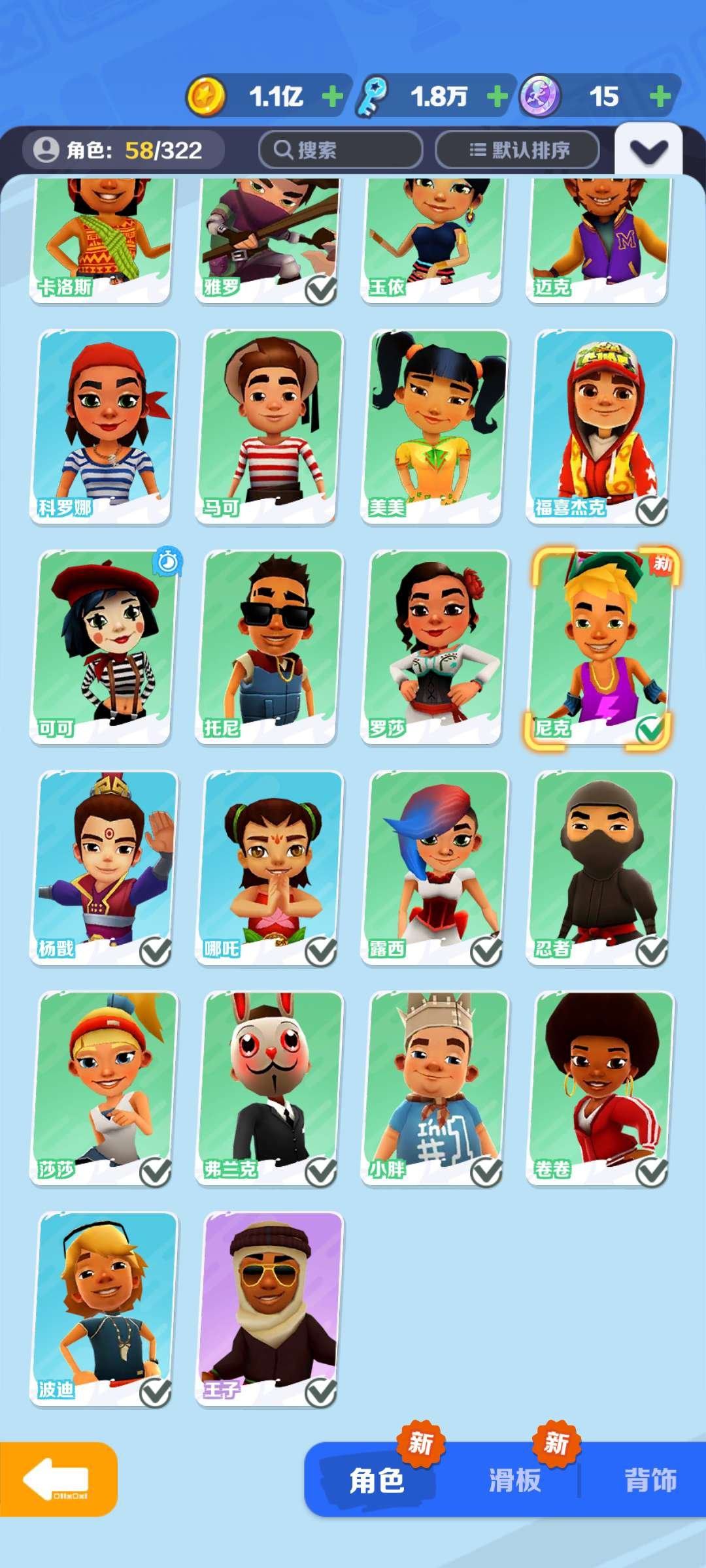
Task: Open the 搜索 search box
Action: 340,150
